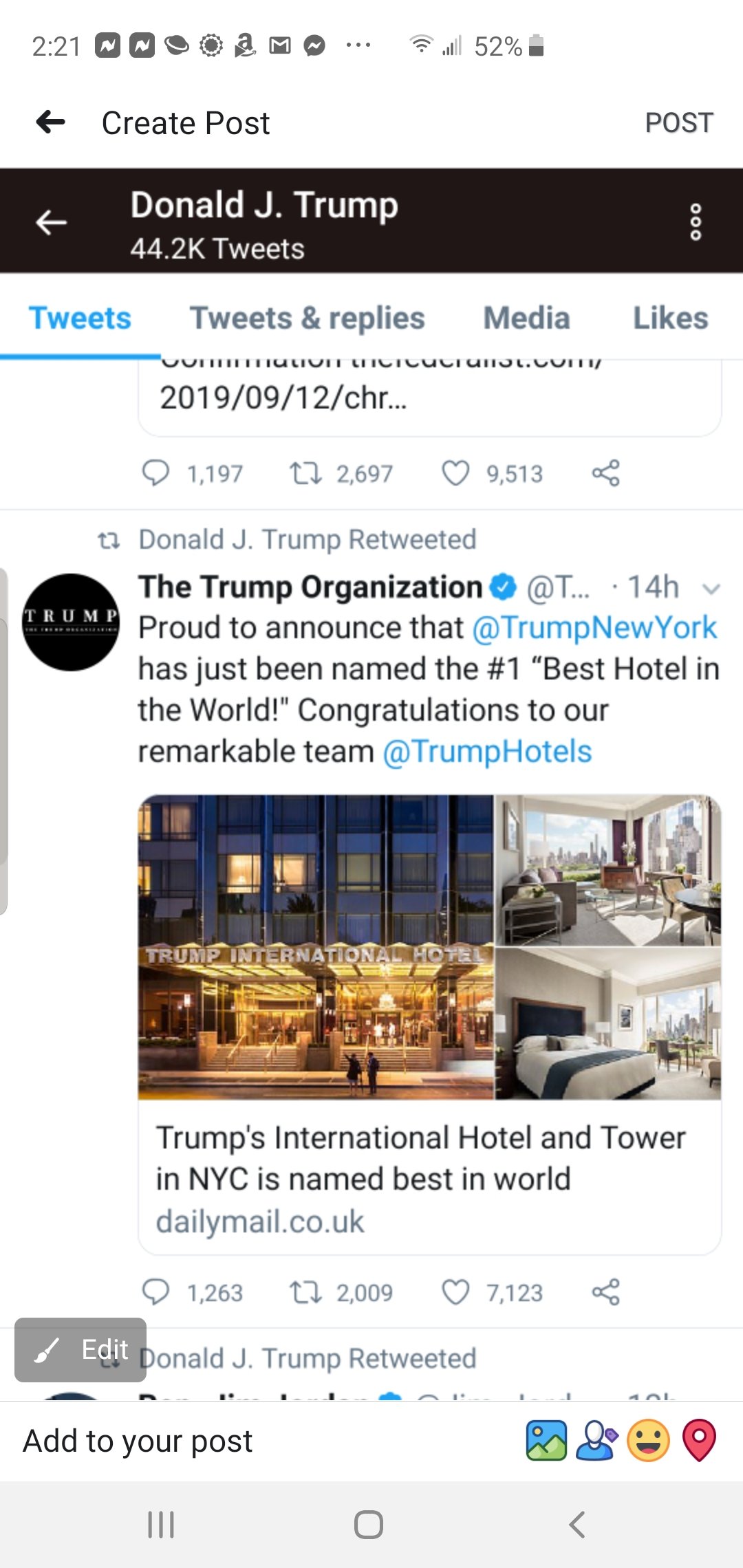The height and width of the screenshot is (1568, 743).
Task: Open recent apps from navigation bar
Action: click(161, 1525)
